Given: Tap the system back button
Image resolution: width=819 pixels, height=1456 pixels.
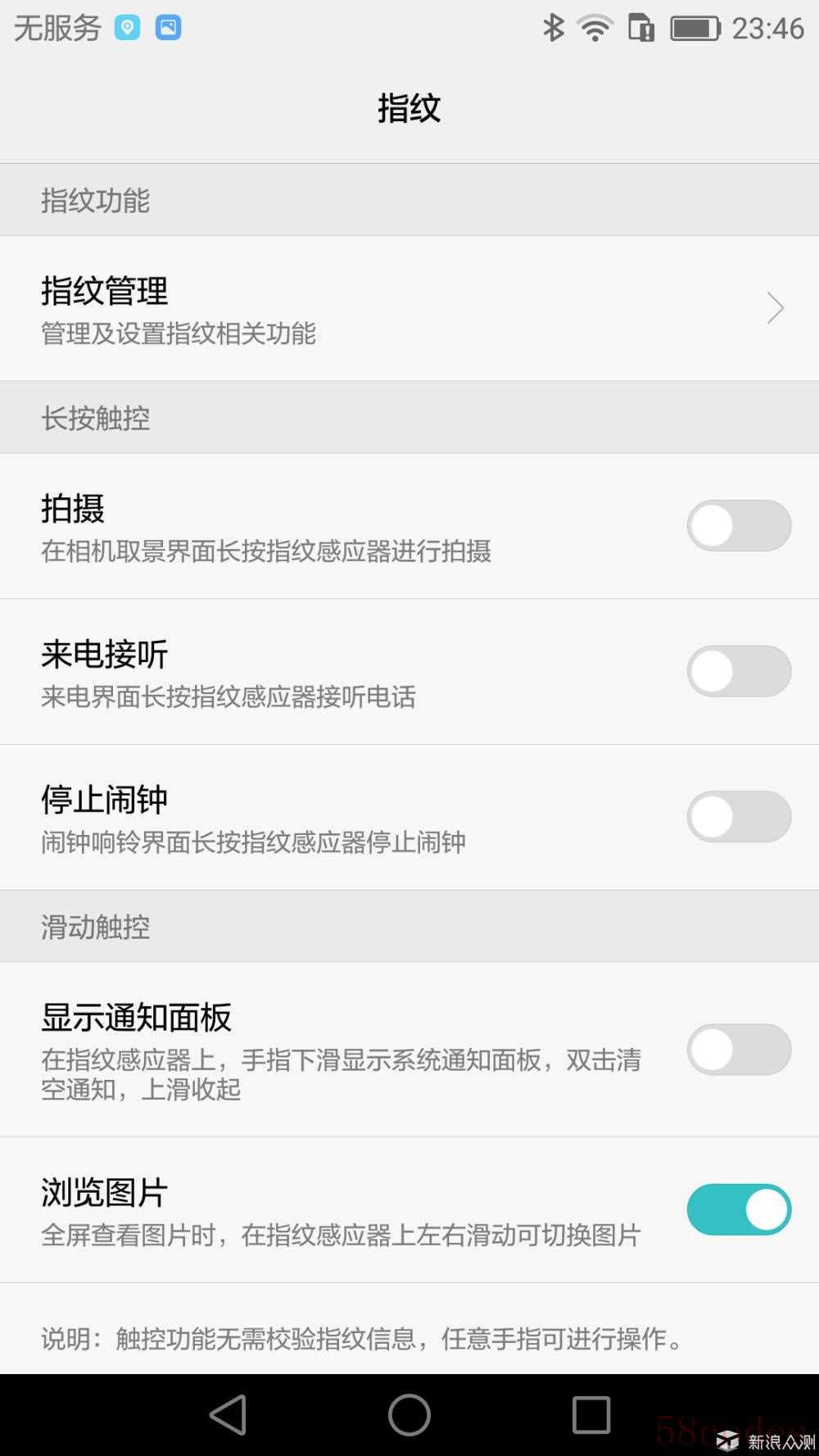Looking at the screenshot, I should (229, 1414).
